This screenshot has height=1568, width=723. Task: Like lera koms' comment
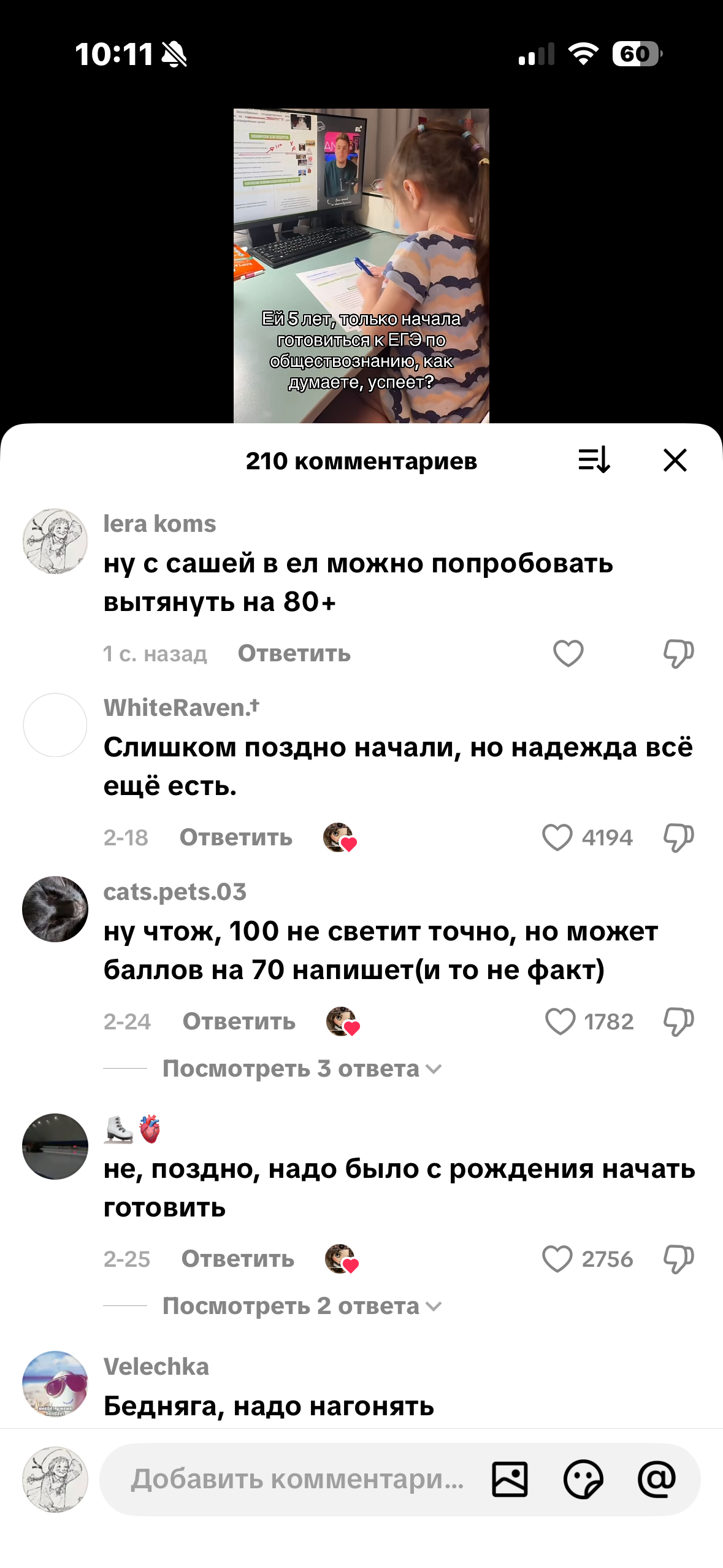(568, 653)
